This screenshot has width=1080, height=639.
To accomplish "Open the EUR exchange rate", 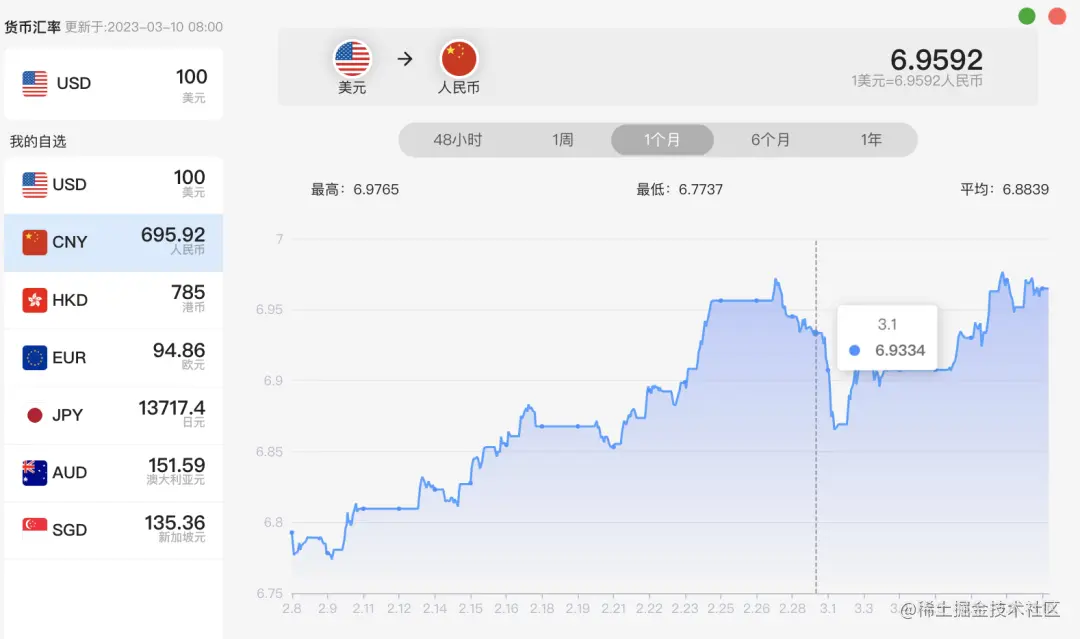I will point(113,357).
